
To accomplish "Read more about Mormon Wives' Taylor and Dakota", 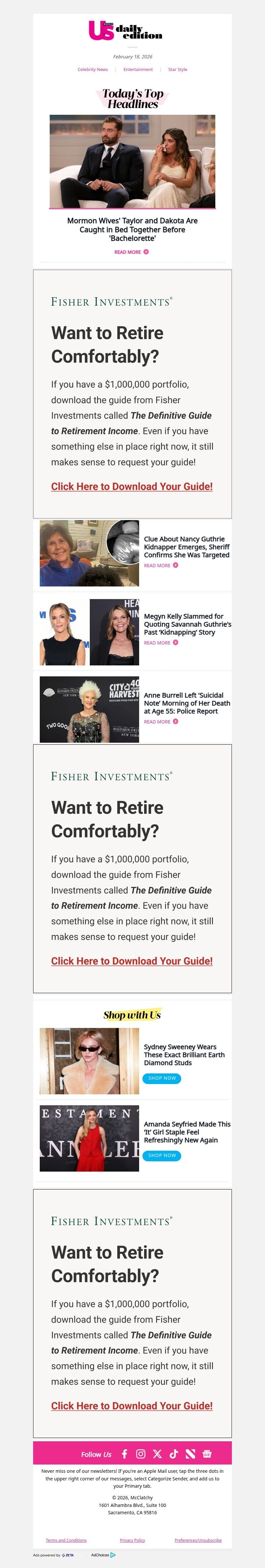I will [131, 252].
